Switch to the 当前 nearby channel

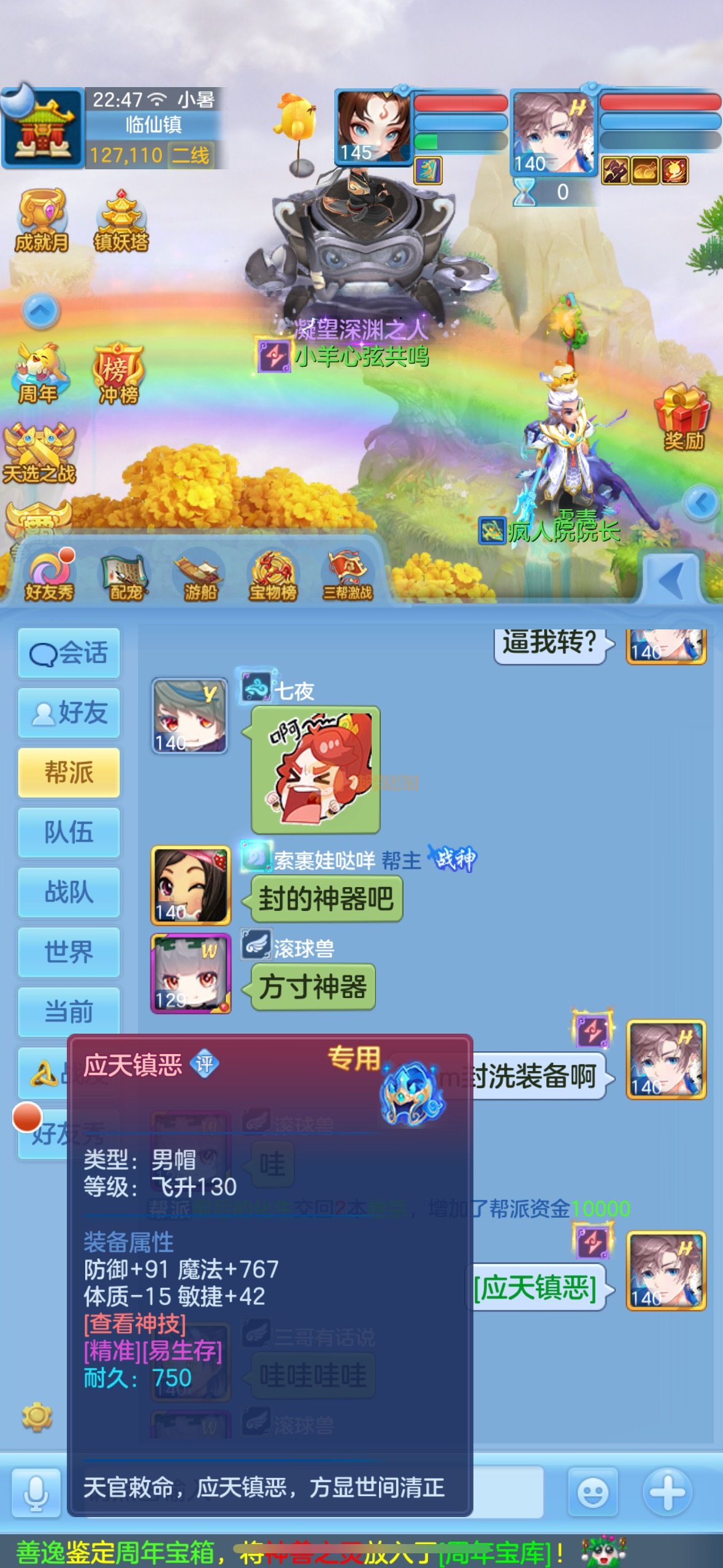[69, 1011]
